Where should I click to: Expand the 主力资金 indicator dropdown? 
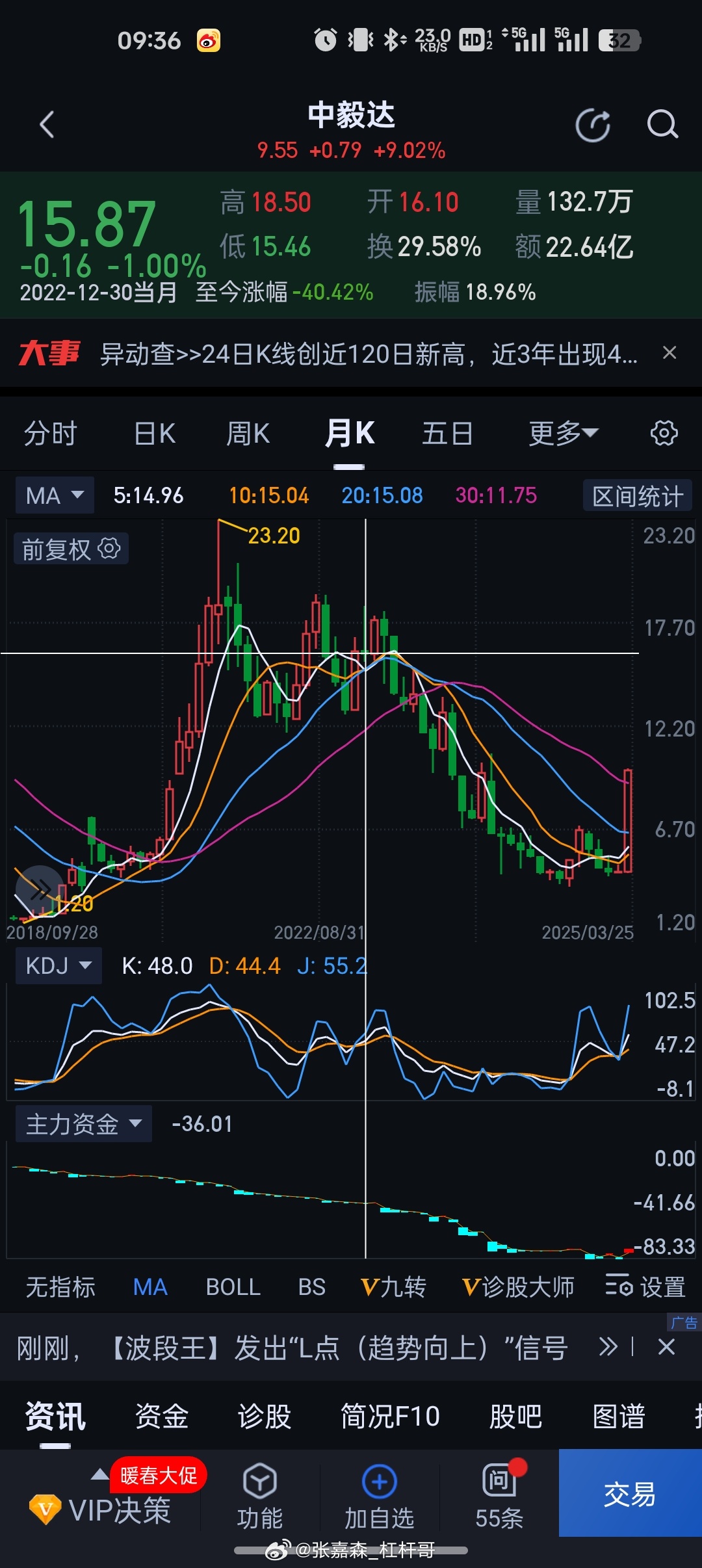(83, 1124)
